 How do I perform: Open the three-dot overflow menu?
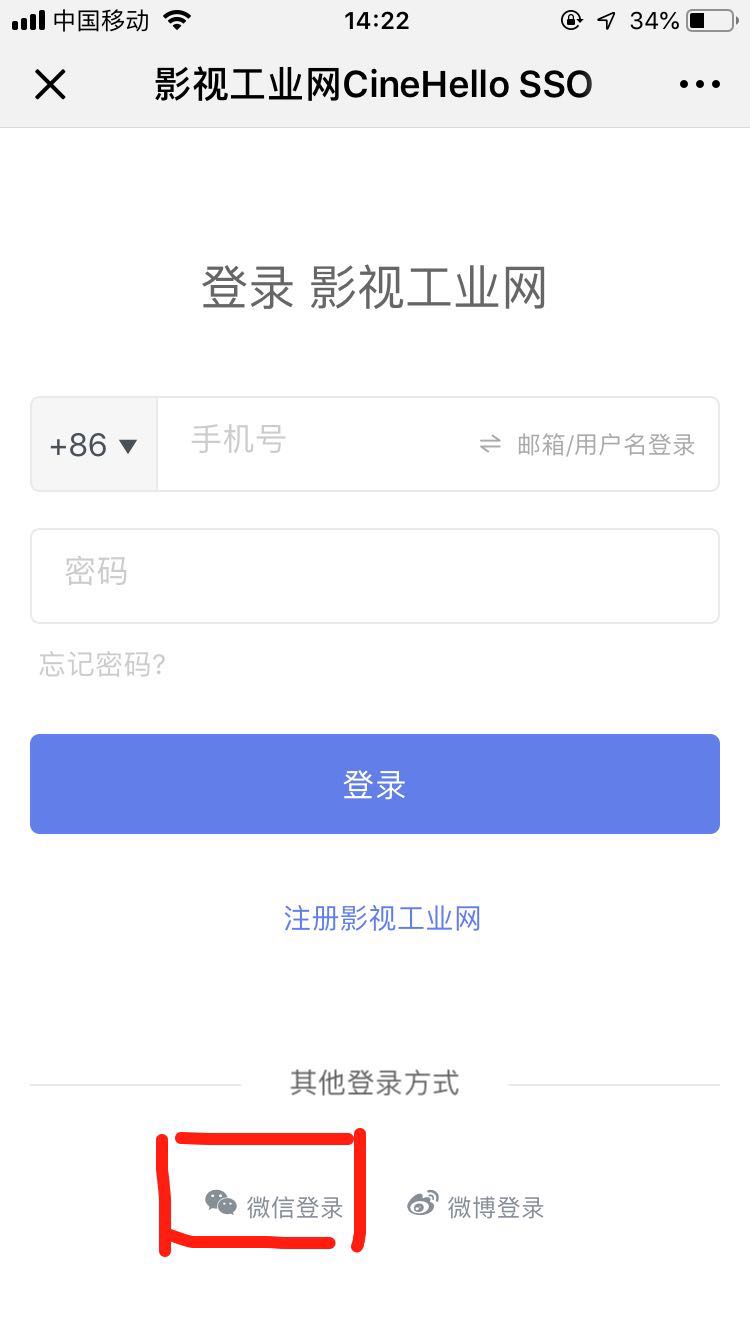coord(699,85)
